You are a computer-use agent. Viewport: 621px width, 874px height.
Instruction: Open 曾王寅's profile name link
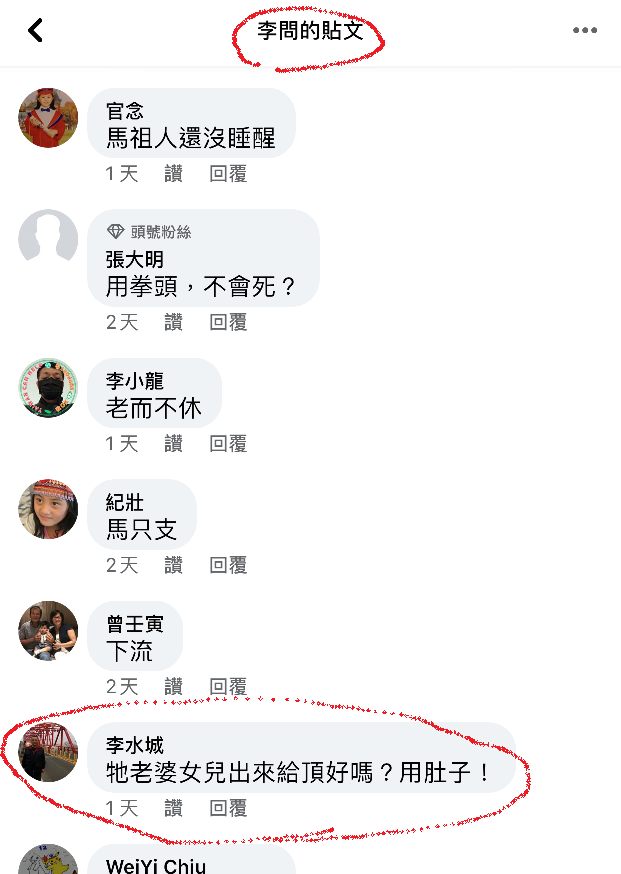[134, 625]
